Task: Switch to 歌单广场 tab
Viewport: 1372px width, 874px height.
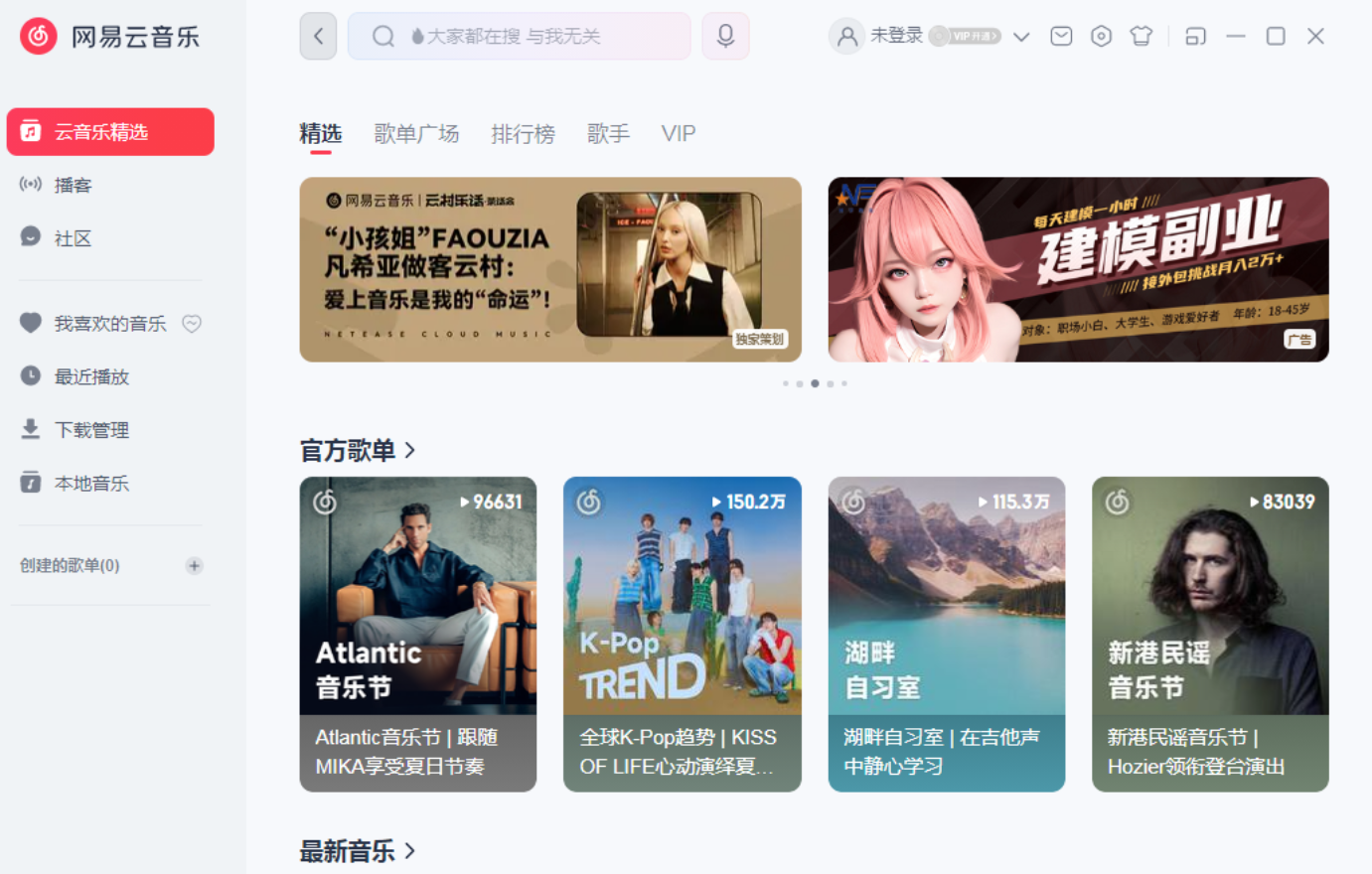Action: [x=416, y=133]
